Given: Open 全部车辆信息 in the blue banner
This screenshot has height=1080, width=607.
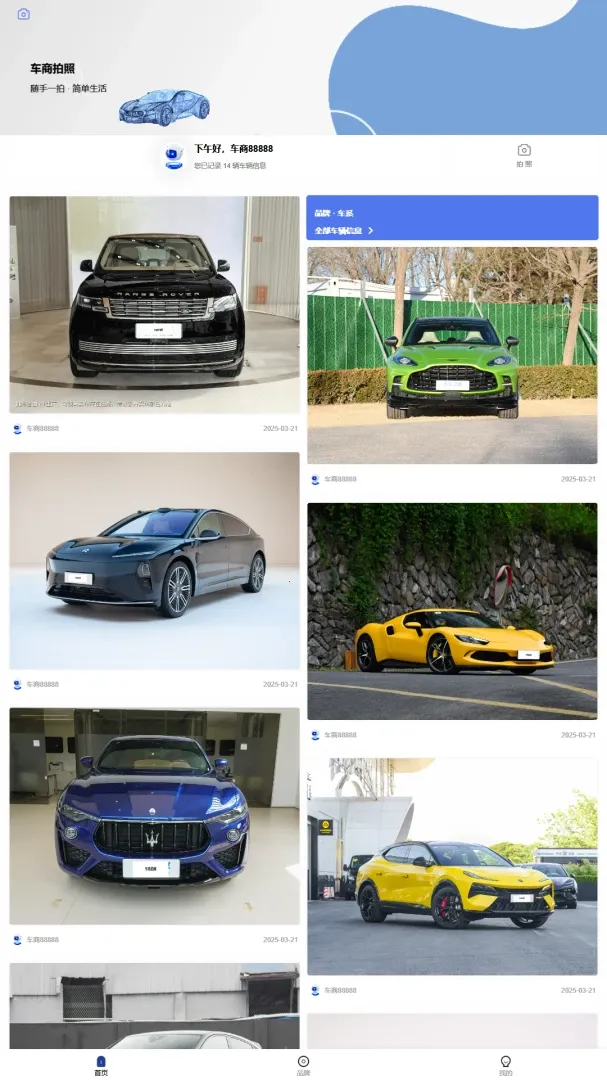Looking at the screenshot, I should click(x=344, y=231).
